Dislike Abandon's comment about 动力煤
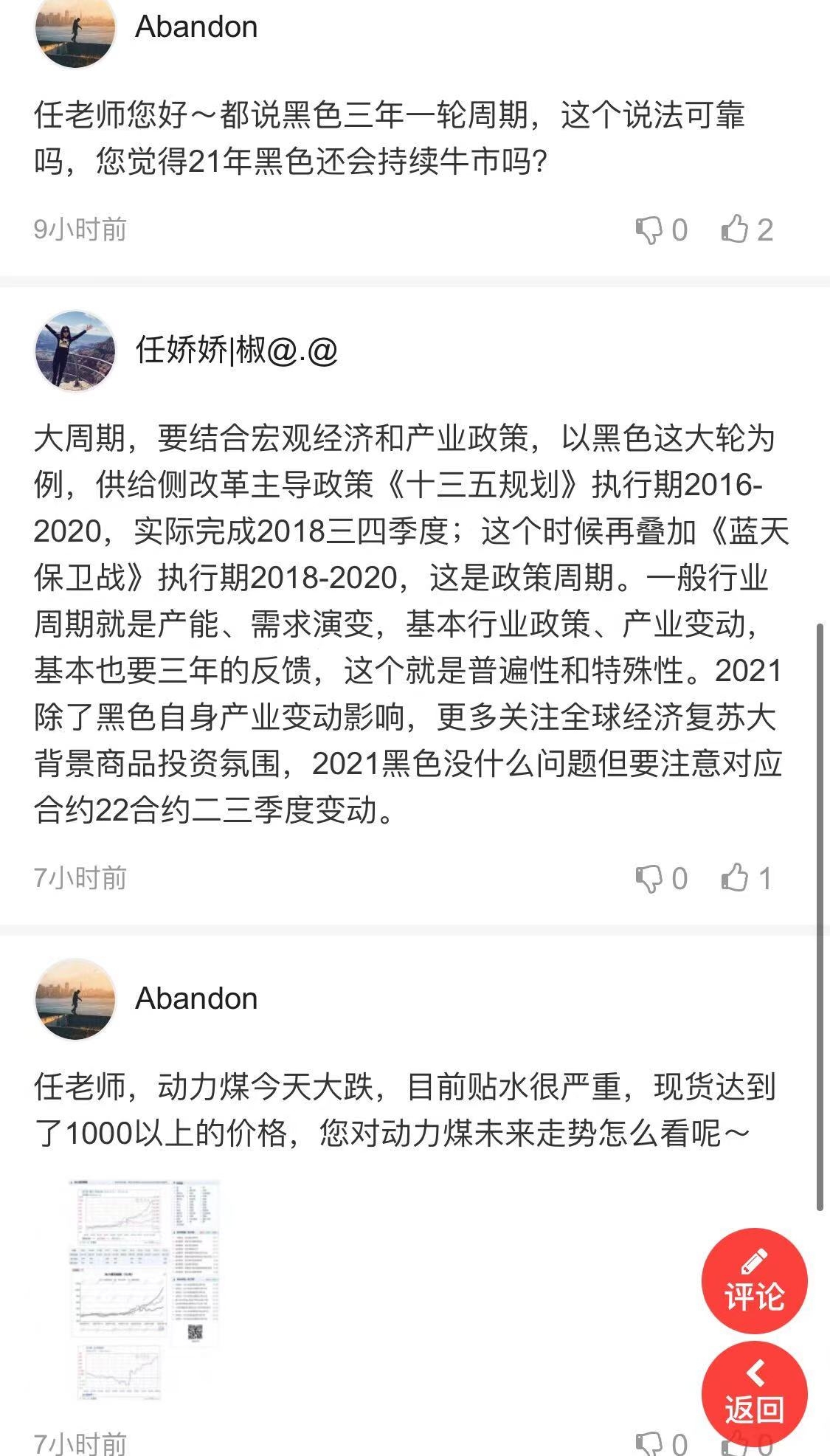The height and width of the screenshot is (1456, 830). (x=649, y=1443)
